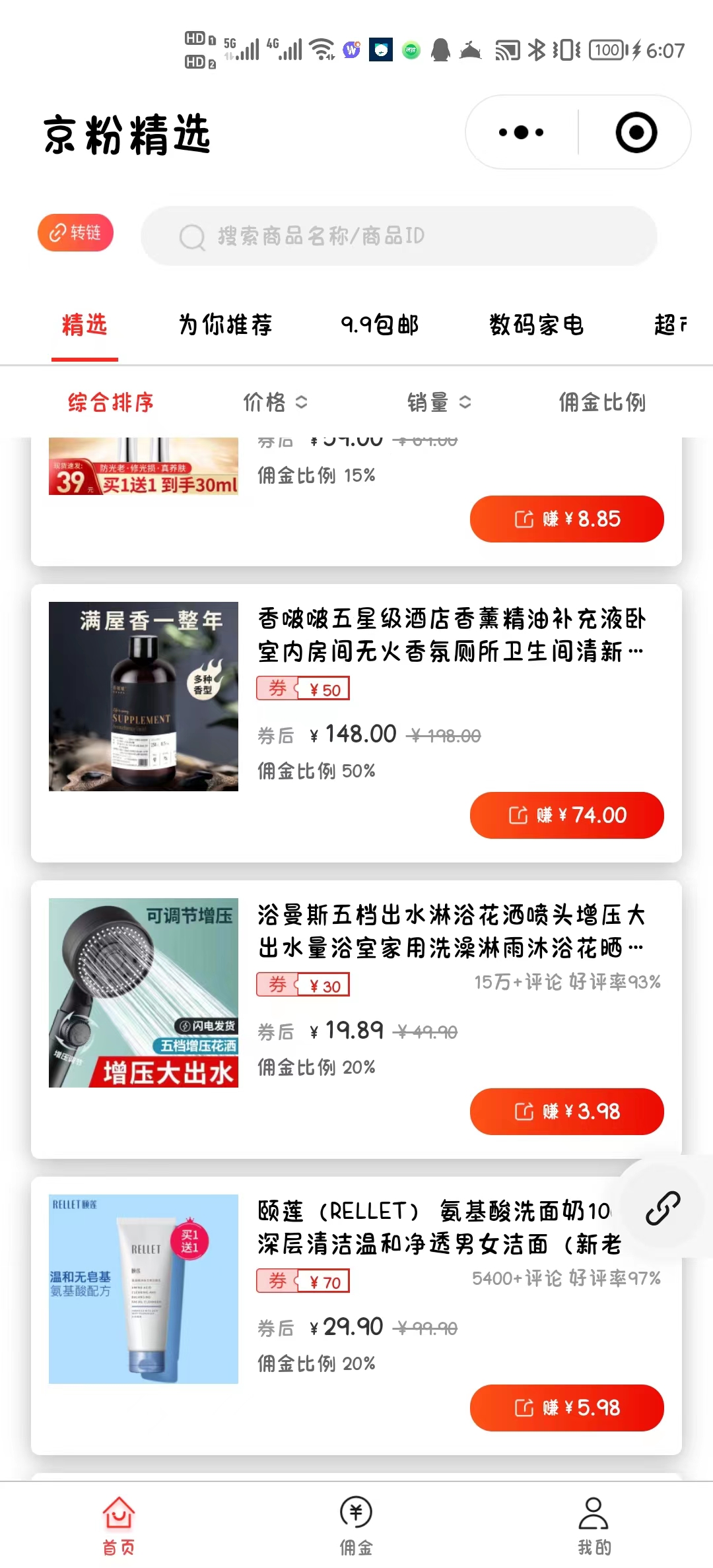Image resolution: width=713 pixels, height=1568 pixels.
Task: Switch to the 为你推荐 tab
Action: [x=225, y=325]
